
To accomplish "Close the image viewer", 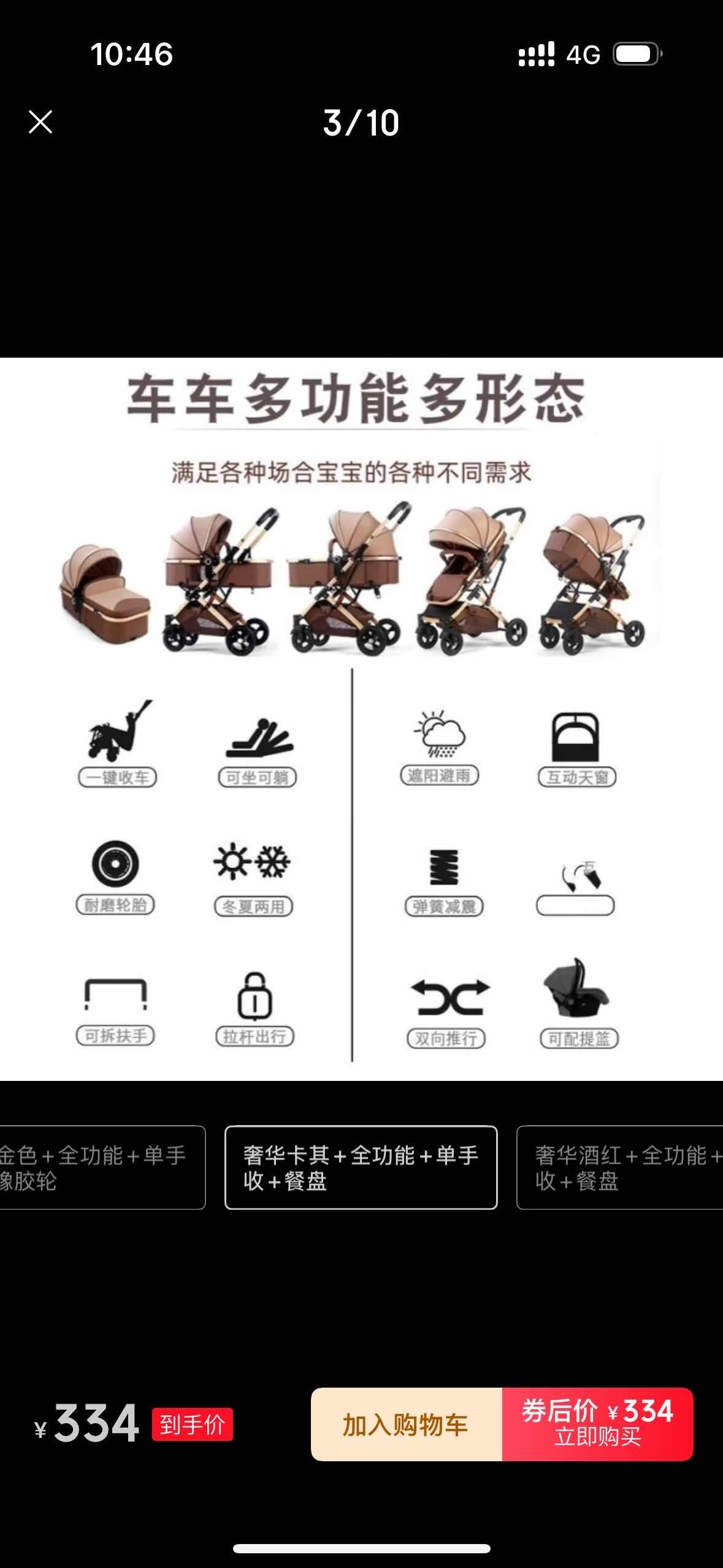I will coord(40,122).
